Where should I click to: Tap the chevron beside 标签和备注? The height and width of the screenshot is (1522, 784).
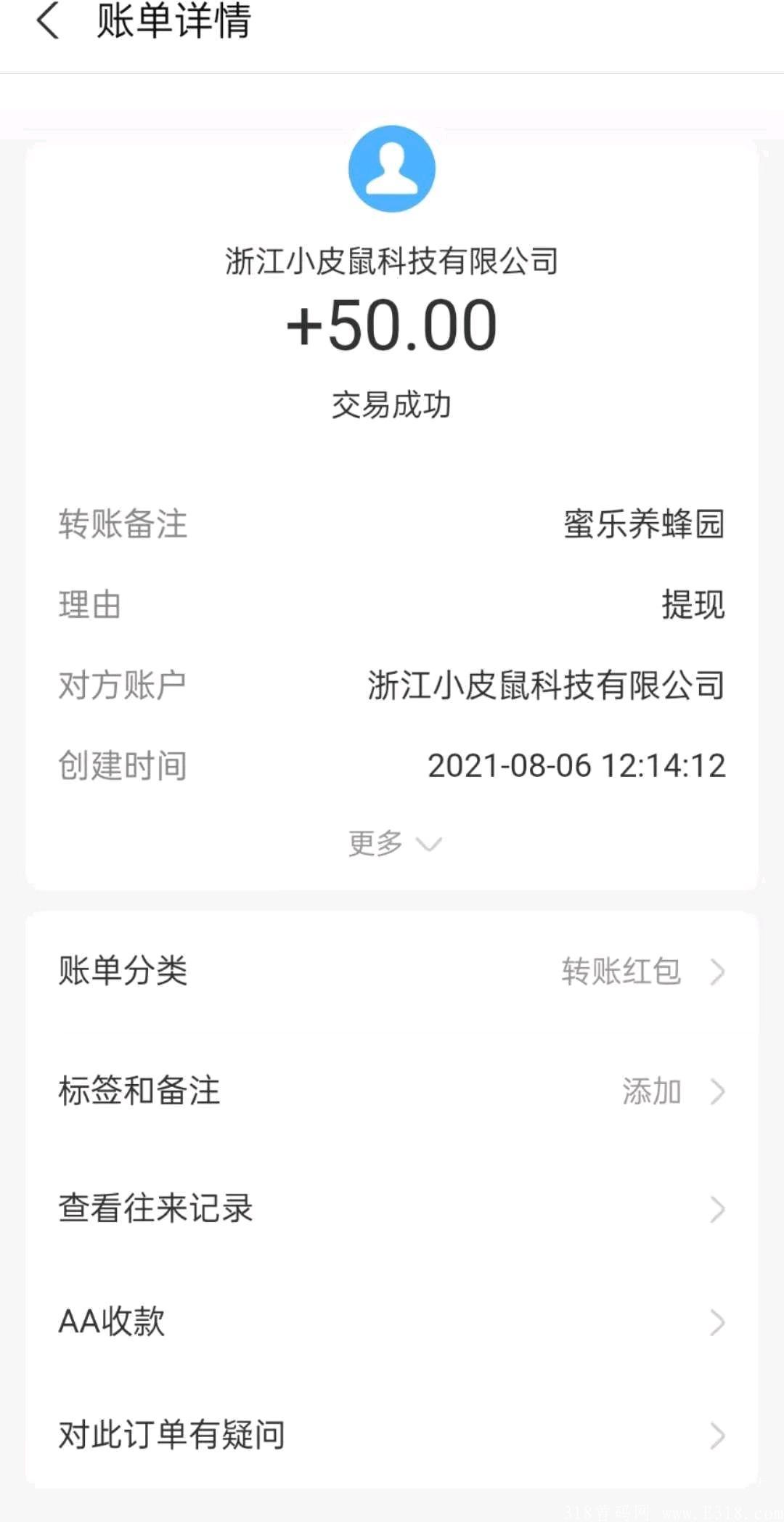718,1090
